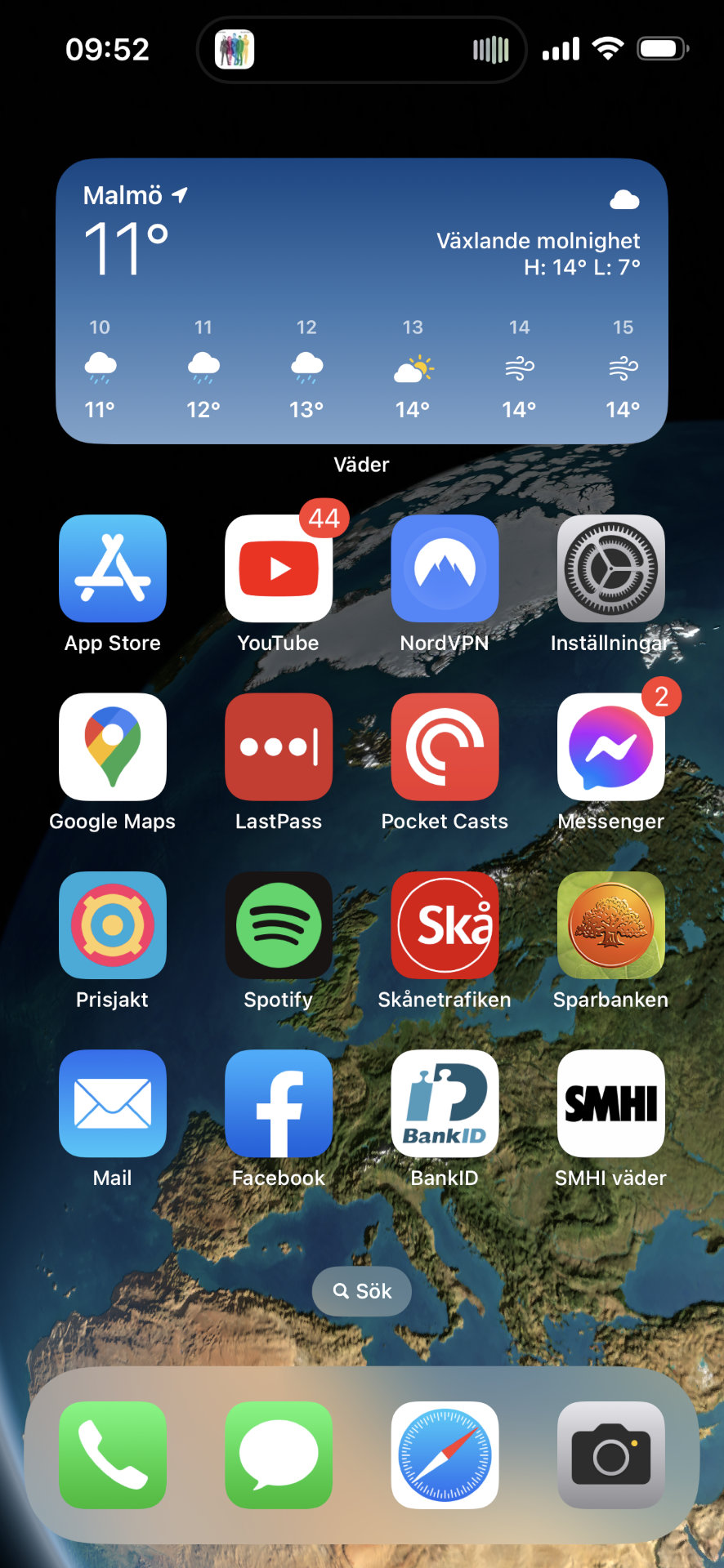Viewport: 724px width, 1568px height.
Task: Open the Malmö weather widget
Action: point(361,301)
